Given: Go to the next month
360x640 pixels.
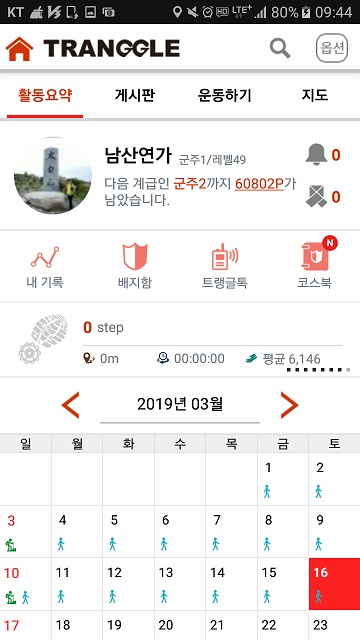Looking at the screenshot, I should point(289,405).
